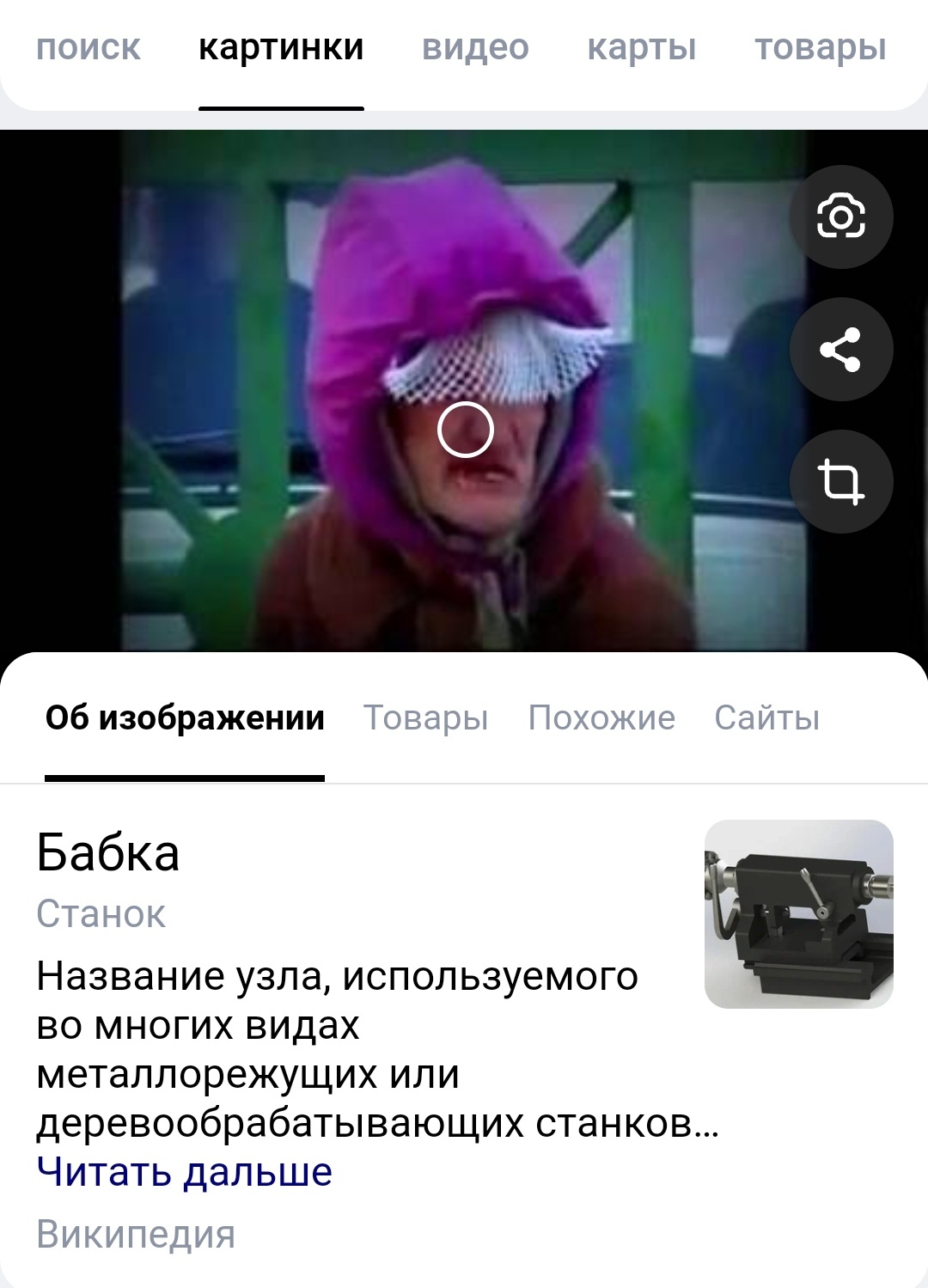This screenshot has width=928, height=1288.
Task: Switch to the Сайты tab
Action: (x=766, y=717)
